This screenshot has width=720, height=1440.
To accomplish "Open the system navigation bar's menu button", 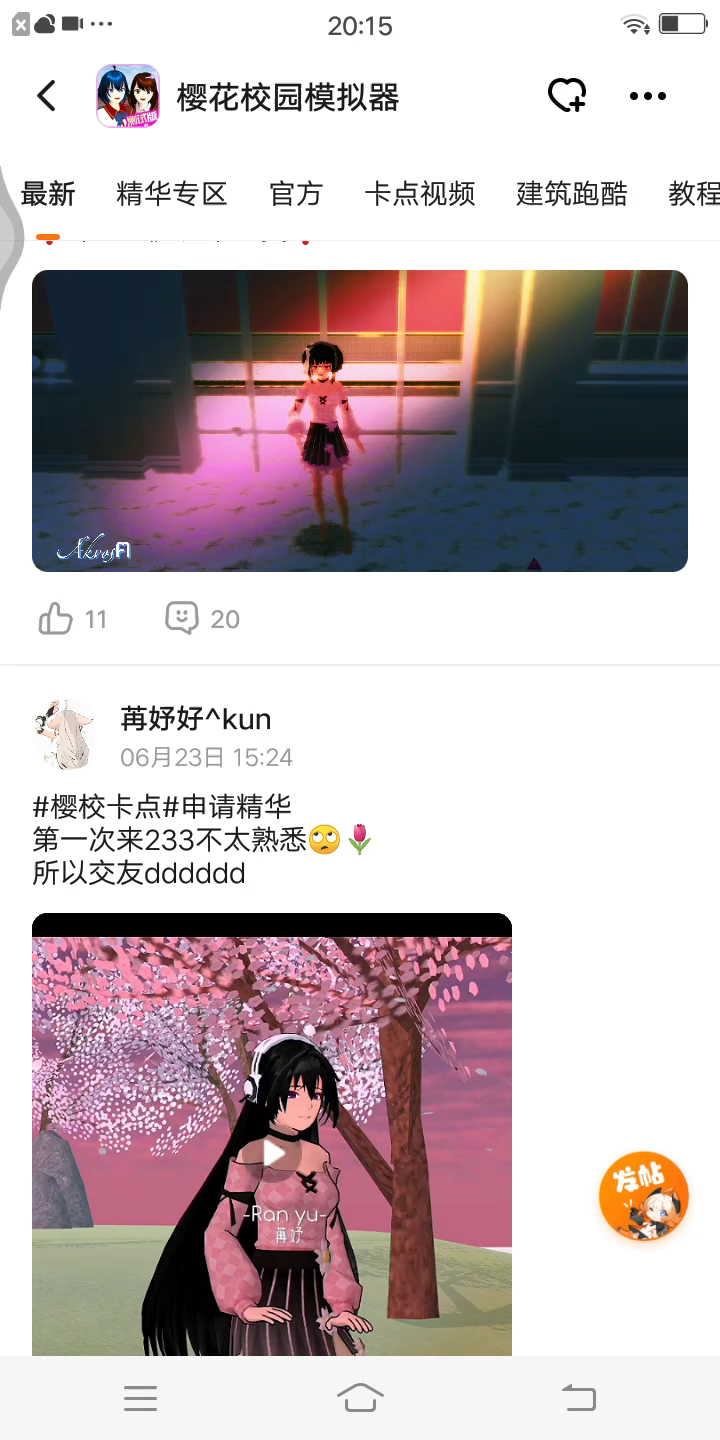I will click(x=141, y=1398).
